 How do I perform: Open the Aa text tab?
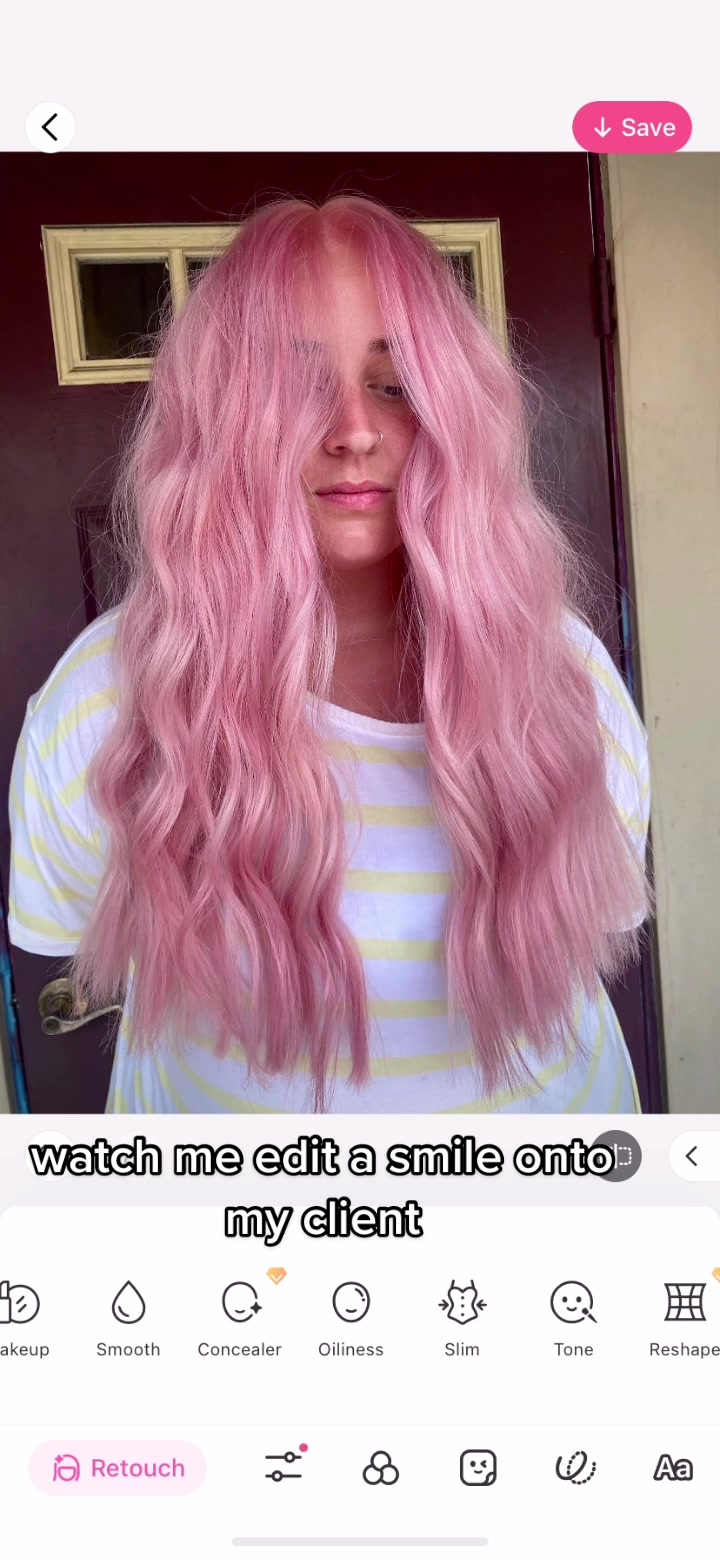(x=672, y=1467)
